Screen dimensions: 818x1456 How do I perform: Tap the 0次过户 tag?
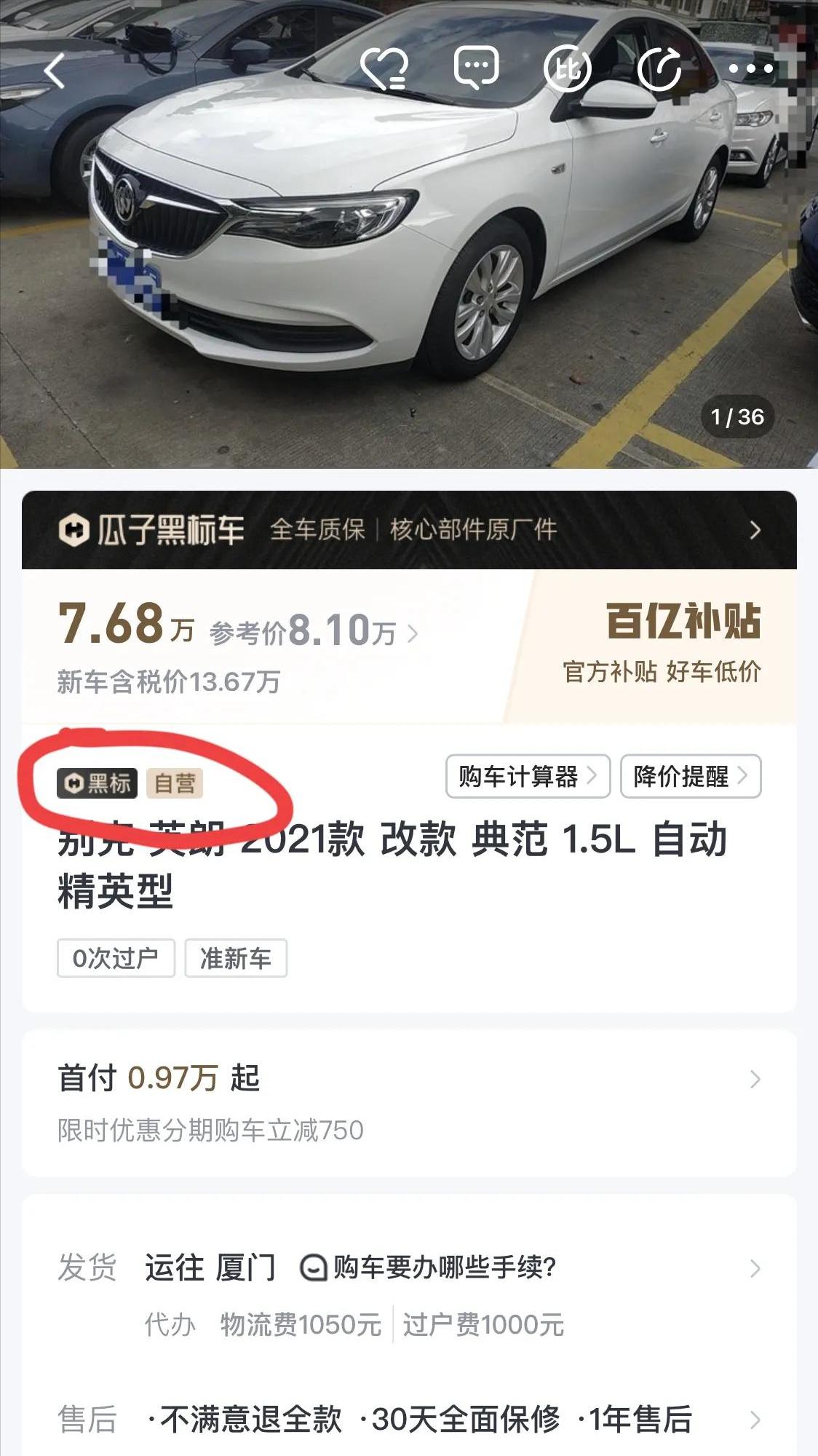pos(116,960)
